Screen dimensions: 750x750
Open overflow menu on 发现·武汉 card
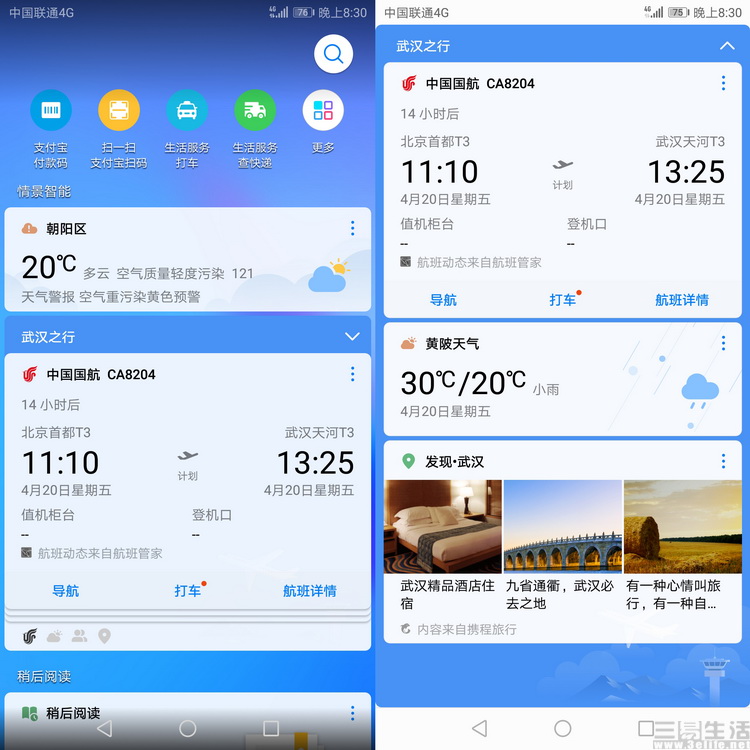723,461
